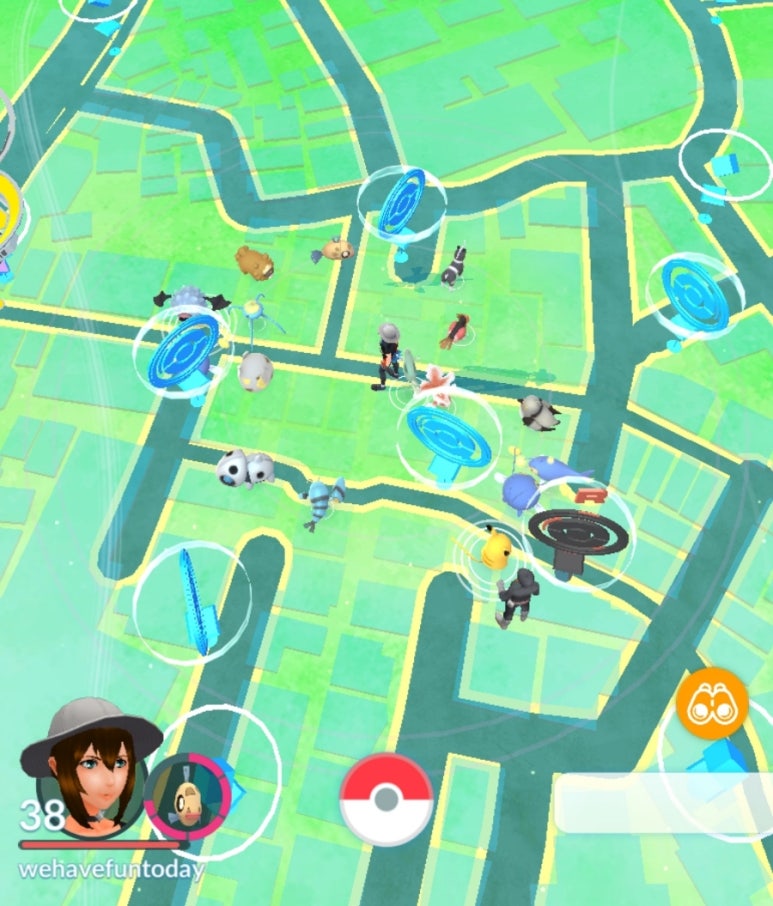Tap the pair of white Aron Pokémon
This screenshot has height=906, width=773.
click(245, 467)
